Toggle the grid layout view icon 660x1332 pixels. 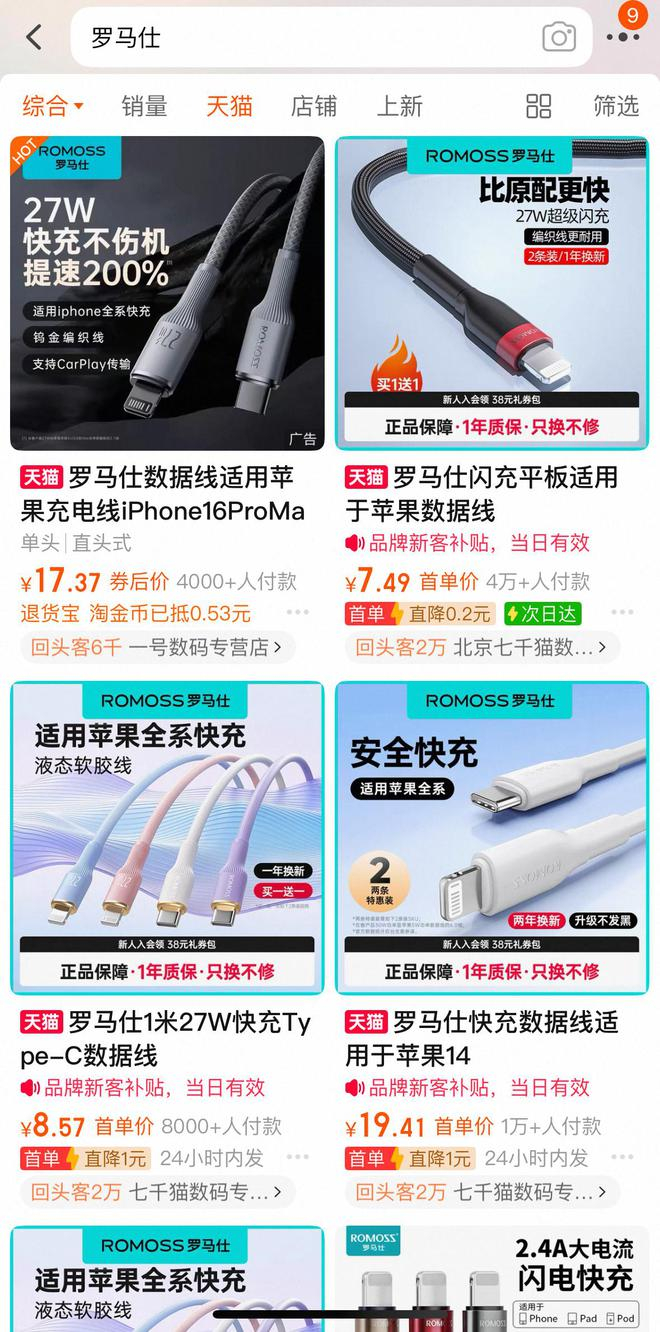(x=539, y=106)
